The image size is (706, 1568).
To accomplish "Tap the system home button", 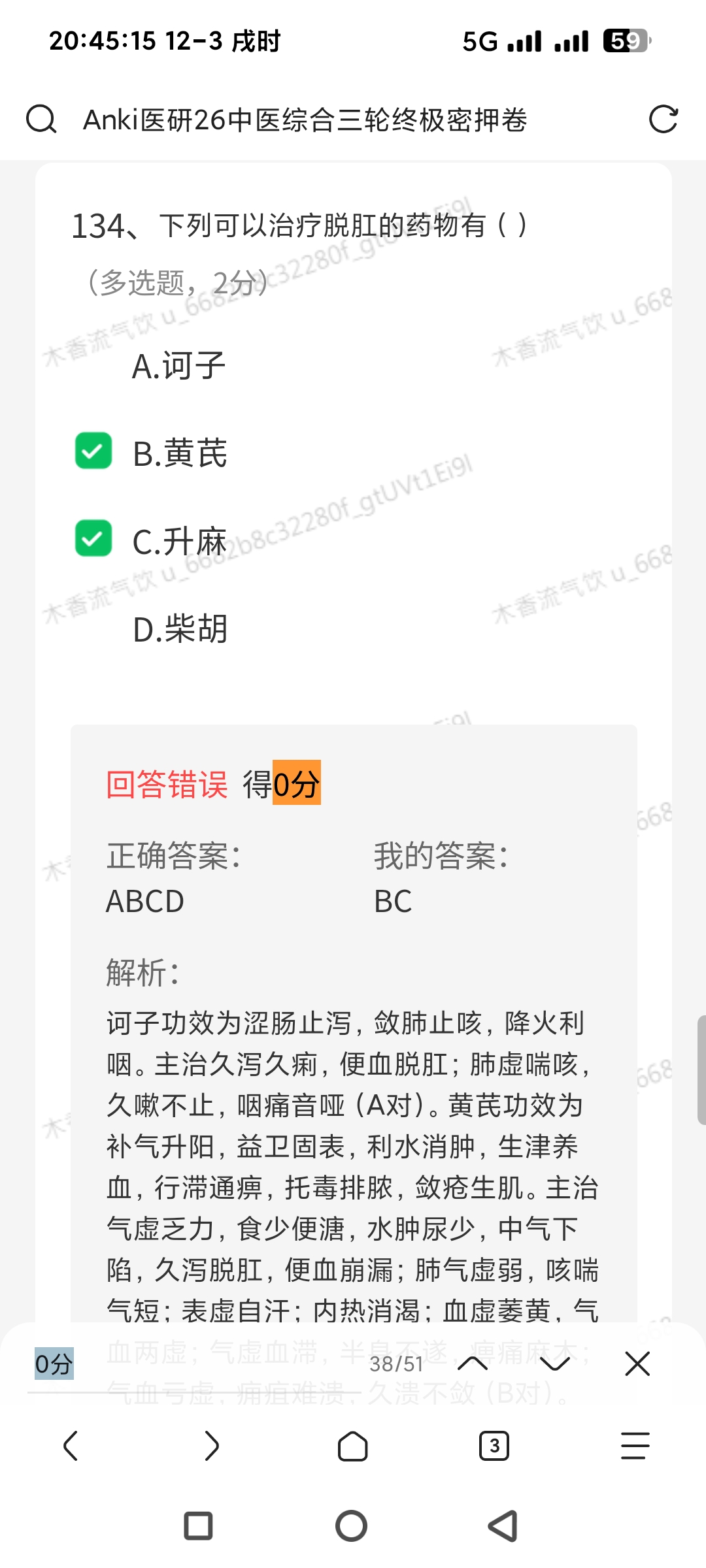I will (352, 1526).
